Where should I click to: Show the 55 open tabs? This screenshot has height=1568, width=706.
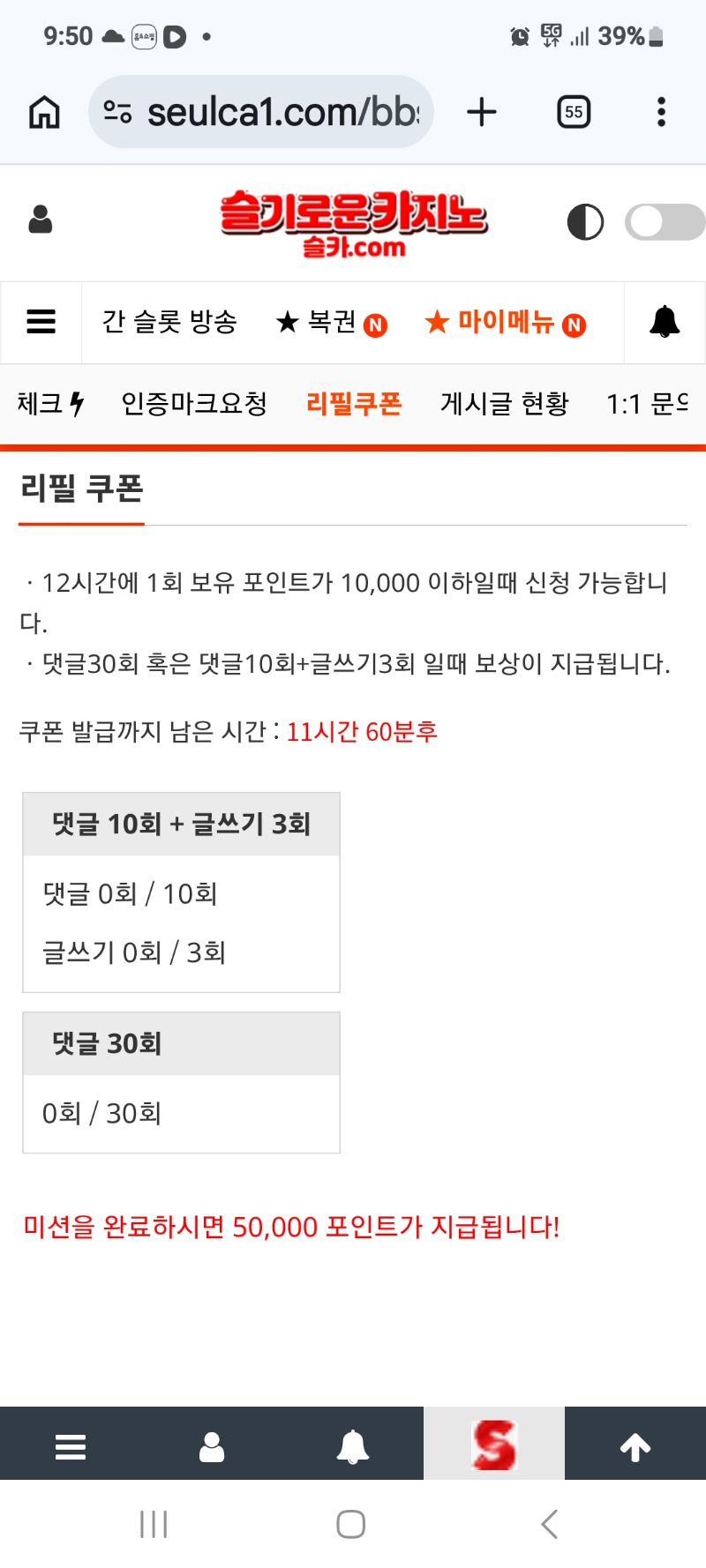pyautogui.click(x=574, y=113)
